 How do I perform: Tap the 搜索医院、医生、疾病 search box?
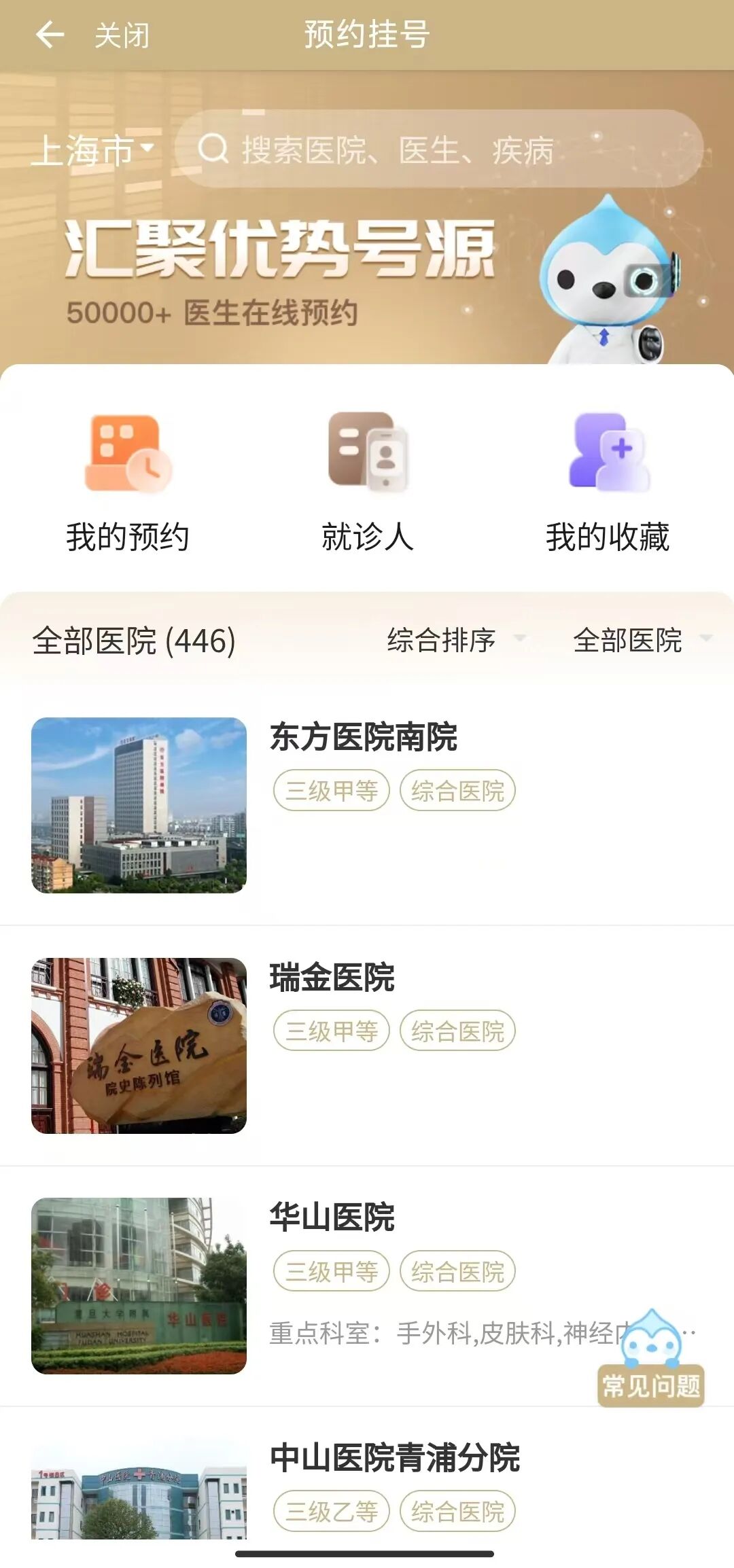(438, 149)
